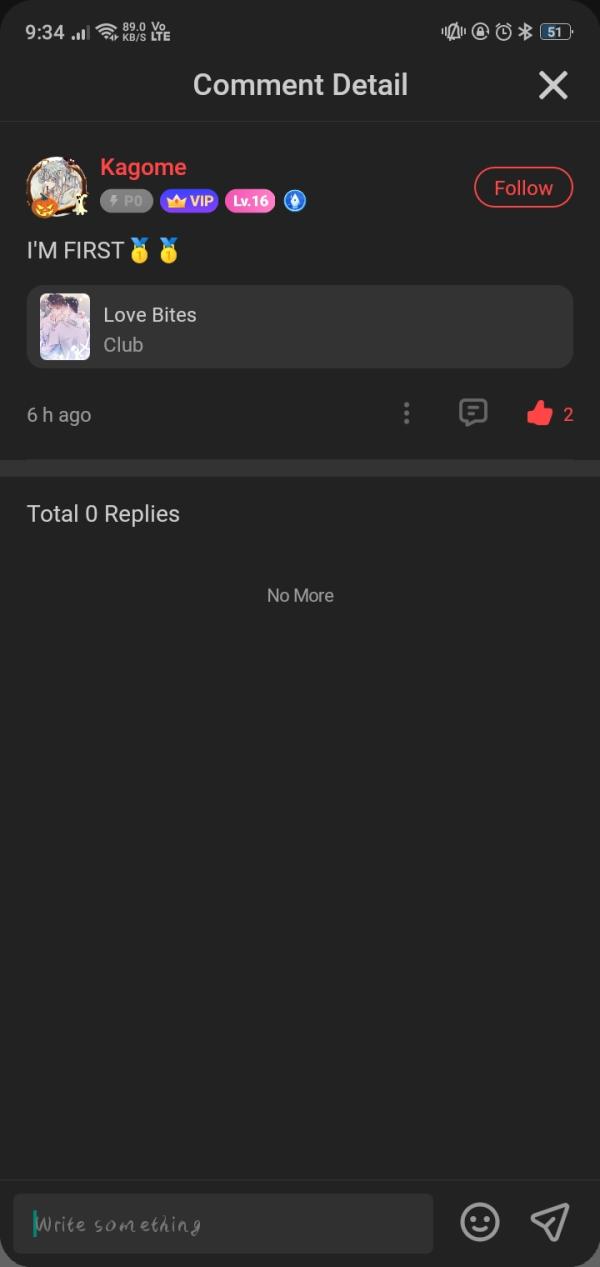600x1267 pixels.
Task: Open the emoji picker
Action: (x=480, y=1222)
